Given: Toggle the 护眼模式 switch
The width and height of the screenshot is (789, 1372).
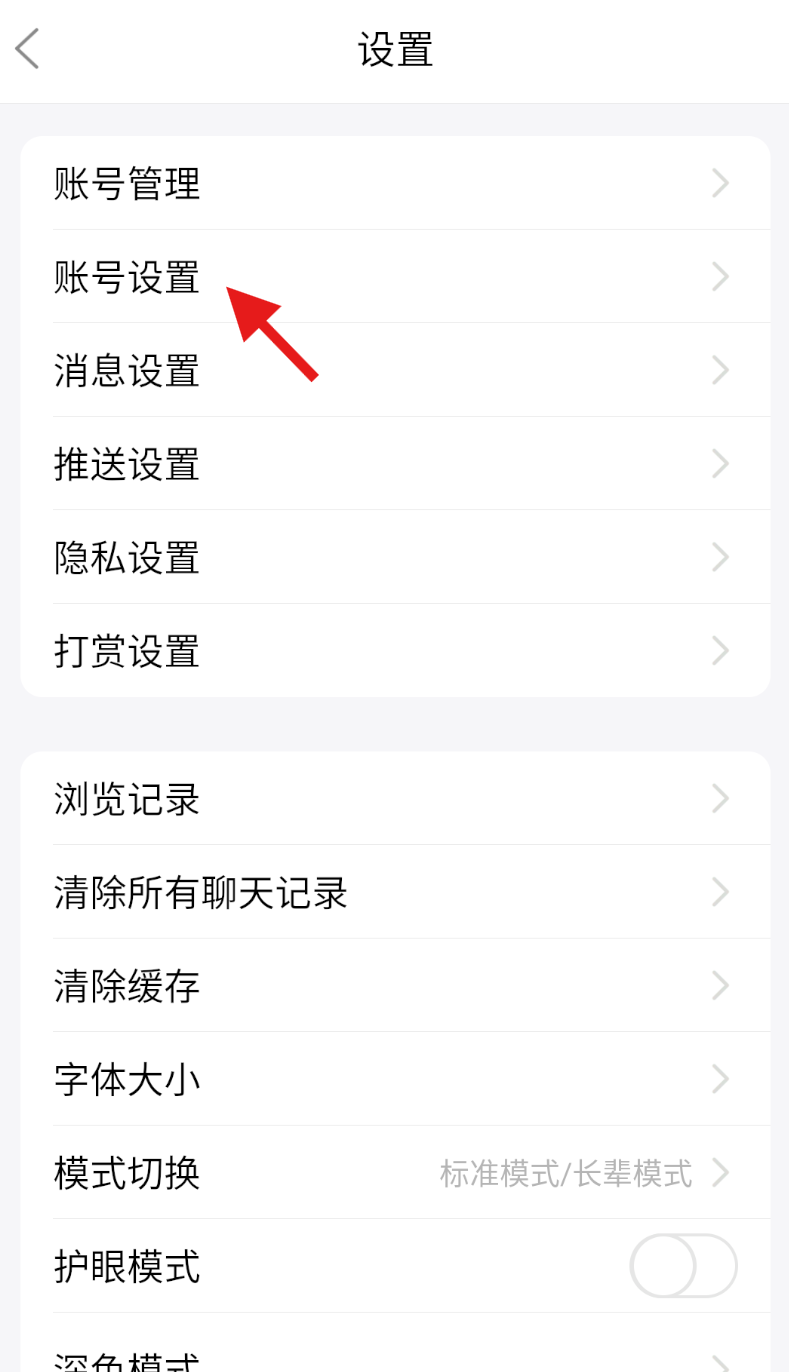Looking at the screenshot, I should [x=683, y=1266].
